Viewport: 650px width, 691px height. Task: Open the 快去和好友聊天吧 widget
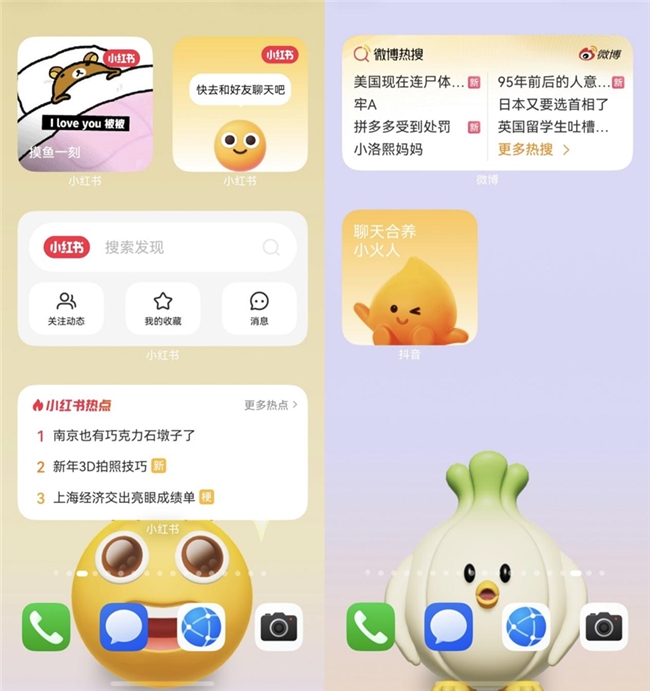(x=240, y=104)
